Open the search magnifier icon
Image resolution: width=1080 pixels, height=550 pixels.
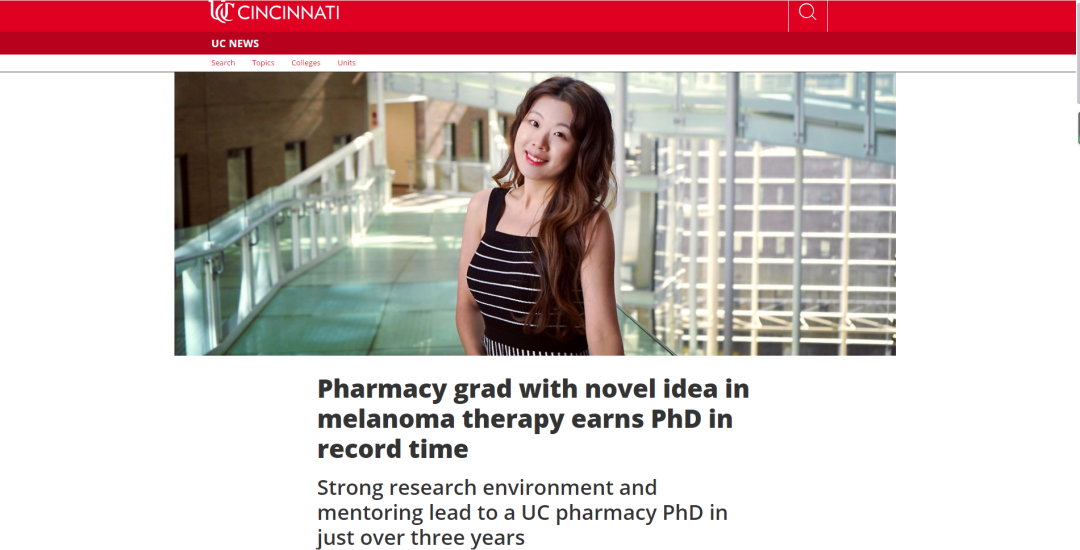coord(808,13)
